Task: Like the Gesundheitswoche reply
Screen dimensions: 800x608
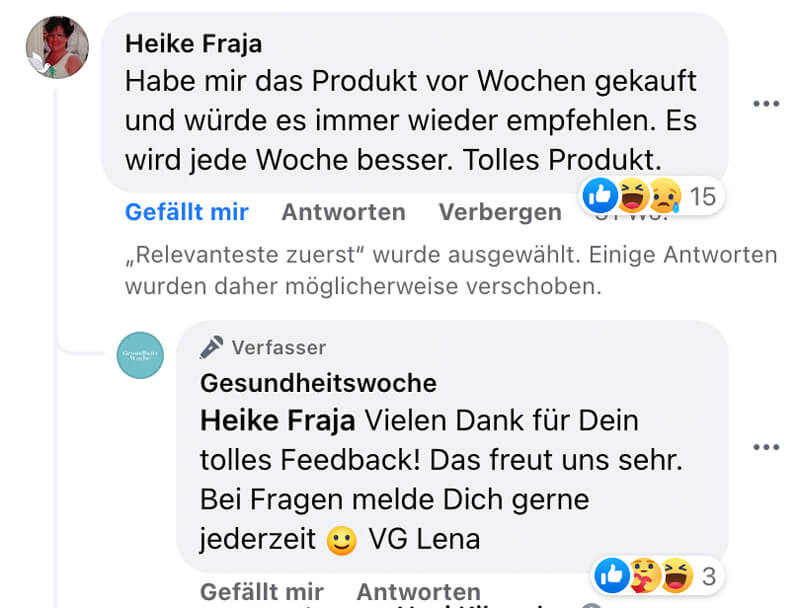Action: pyautogui.click(x=261, y=591)
